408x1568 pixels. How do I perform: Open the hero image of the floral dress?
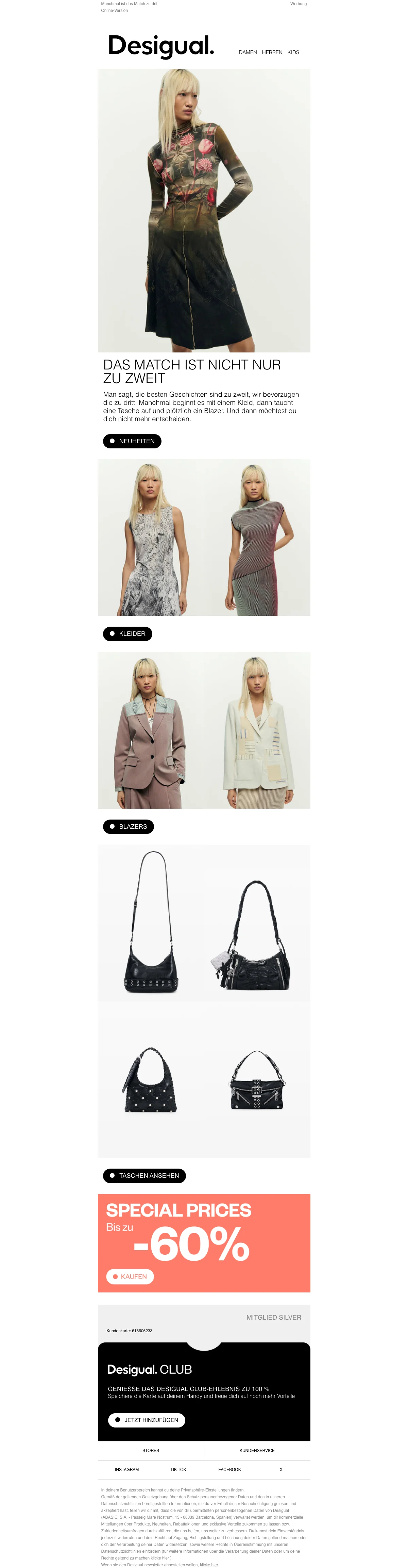204,210
